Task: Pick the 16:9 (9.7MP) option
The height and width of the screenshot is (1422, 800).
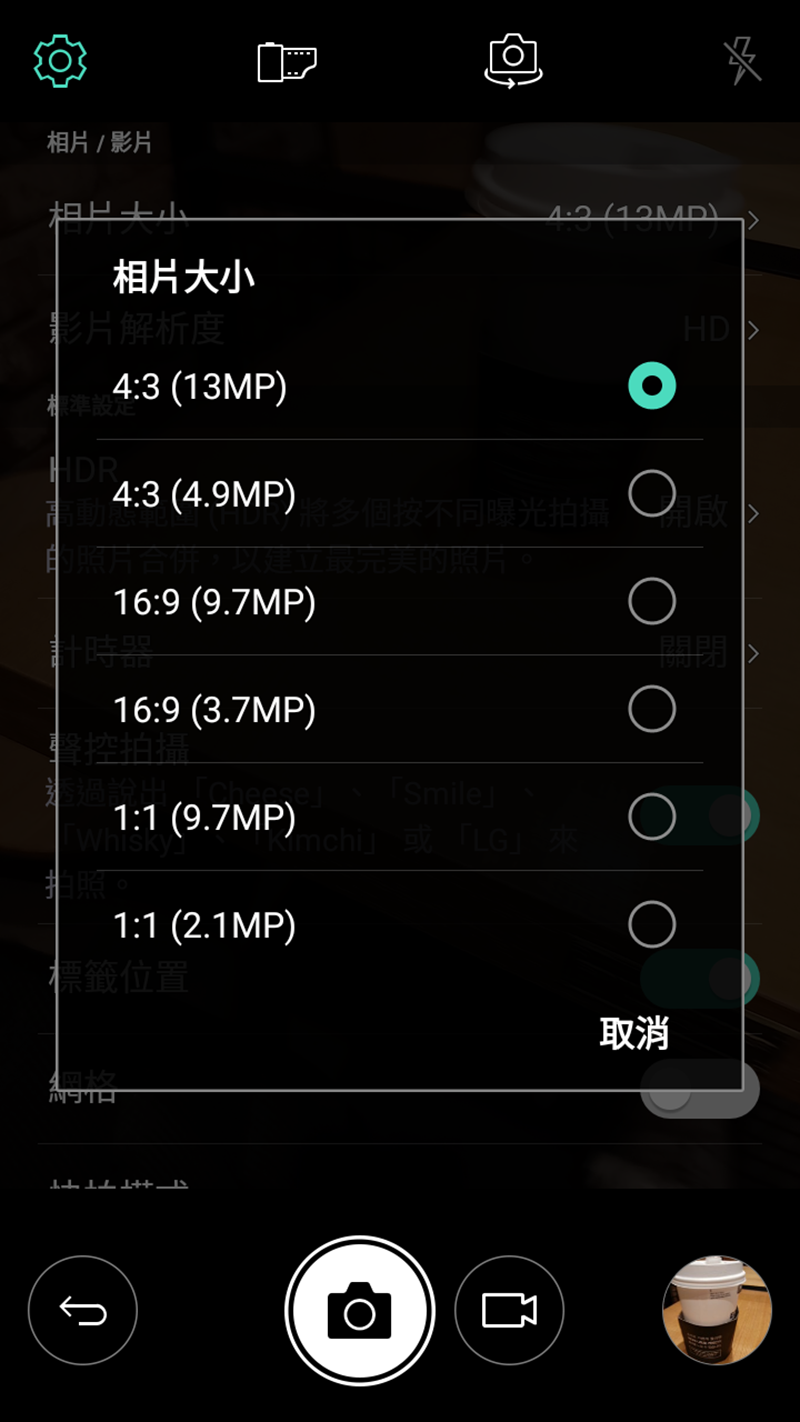Action: pos(400,601)
